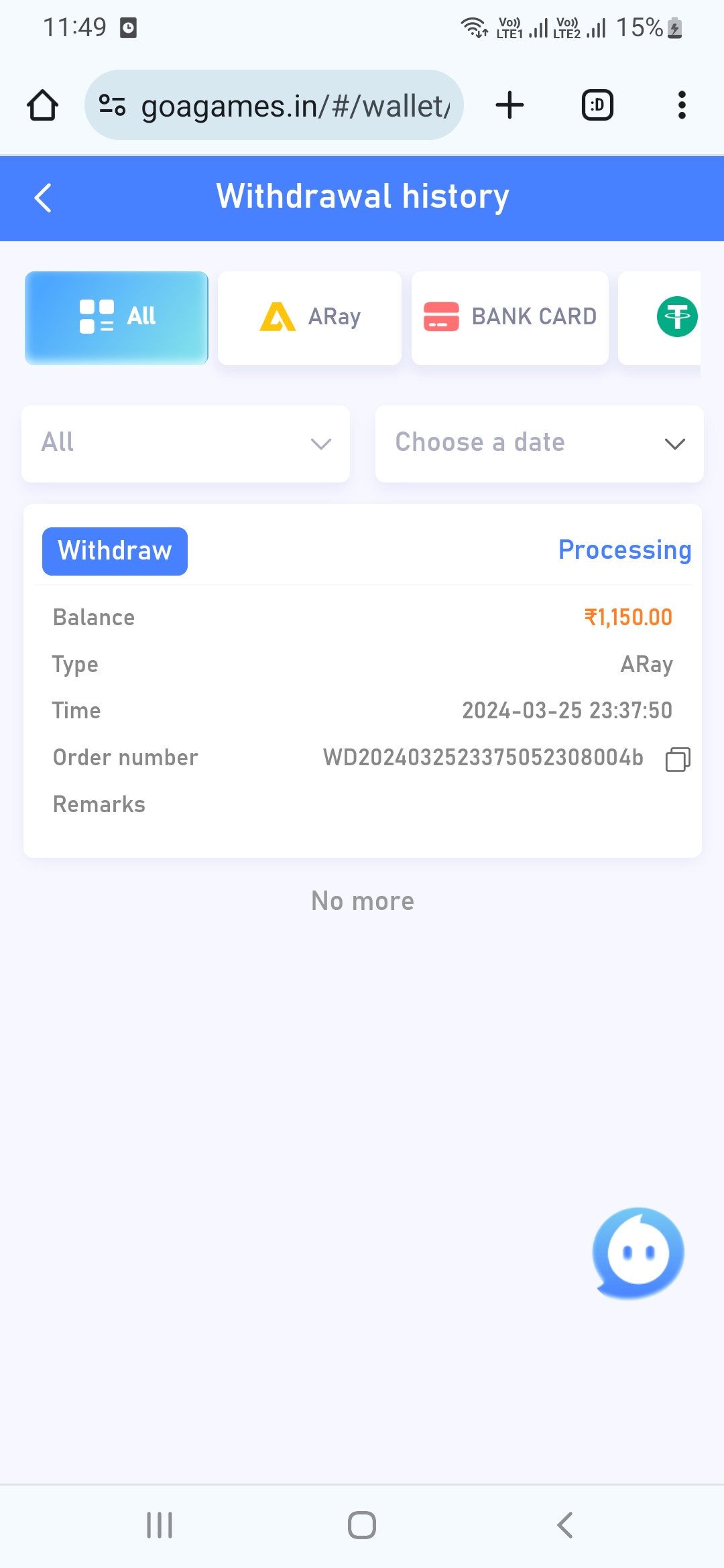Screen dimensions: 724x1568
Task: Open the Choose a date picker
Action: 539,444
